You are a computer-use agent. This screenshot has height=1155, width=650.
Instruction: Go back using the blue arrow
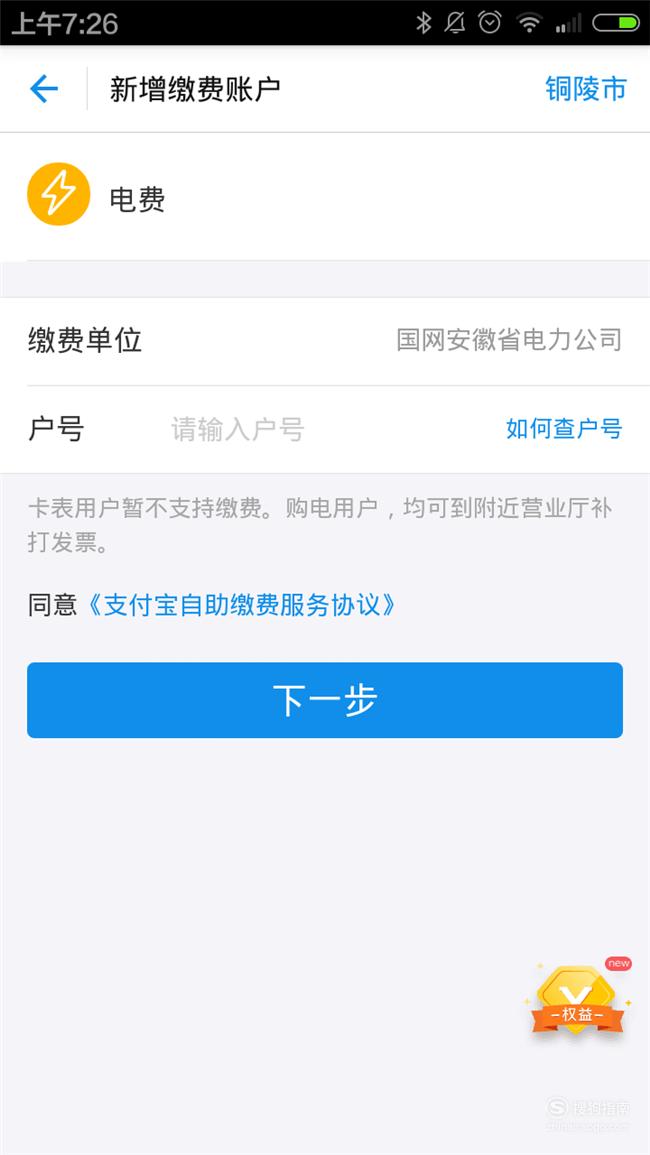tap(43, 89)
